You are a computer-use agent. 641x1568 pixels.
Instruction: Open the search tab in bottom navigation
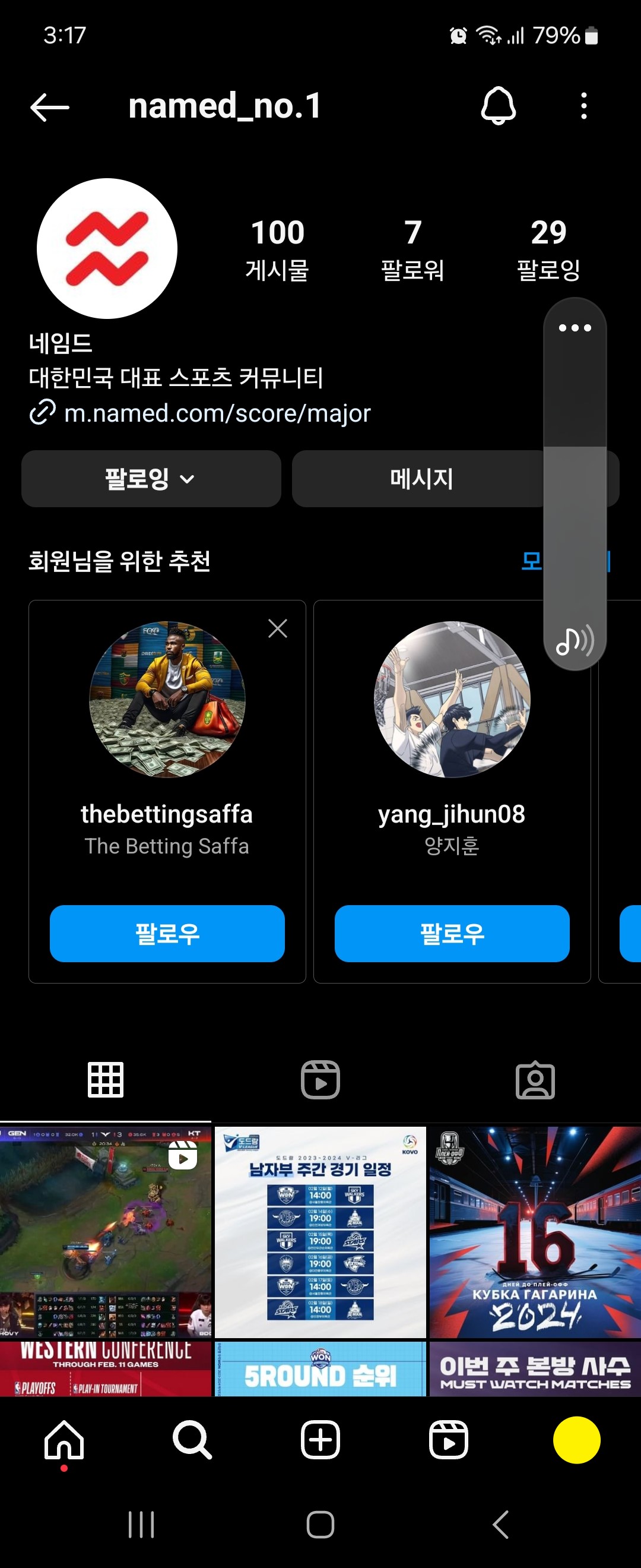(x=192, y=1440)
